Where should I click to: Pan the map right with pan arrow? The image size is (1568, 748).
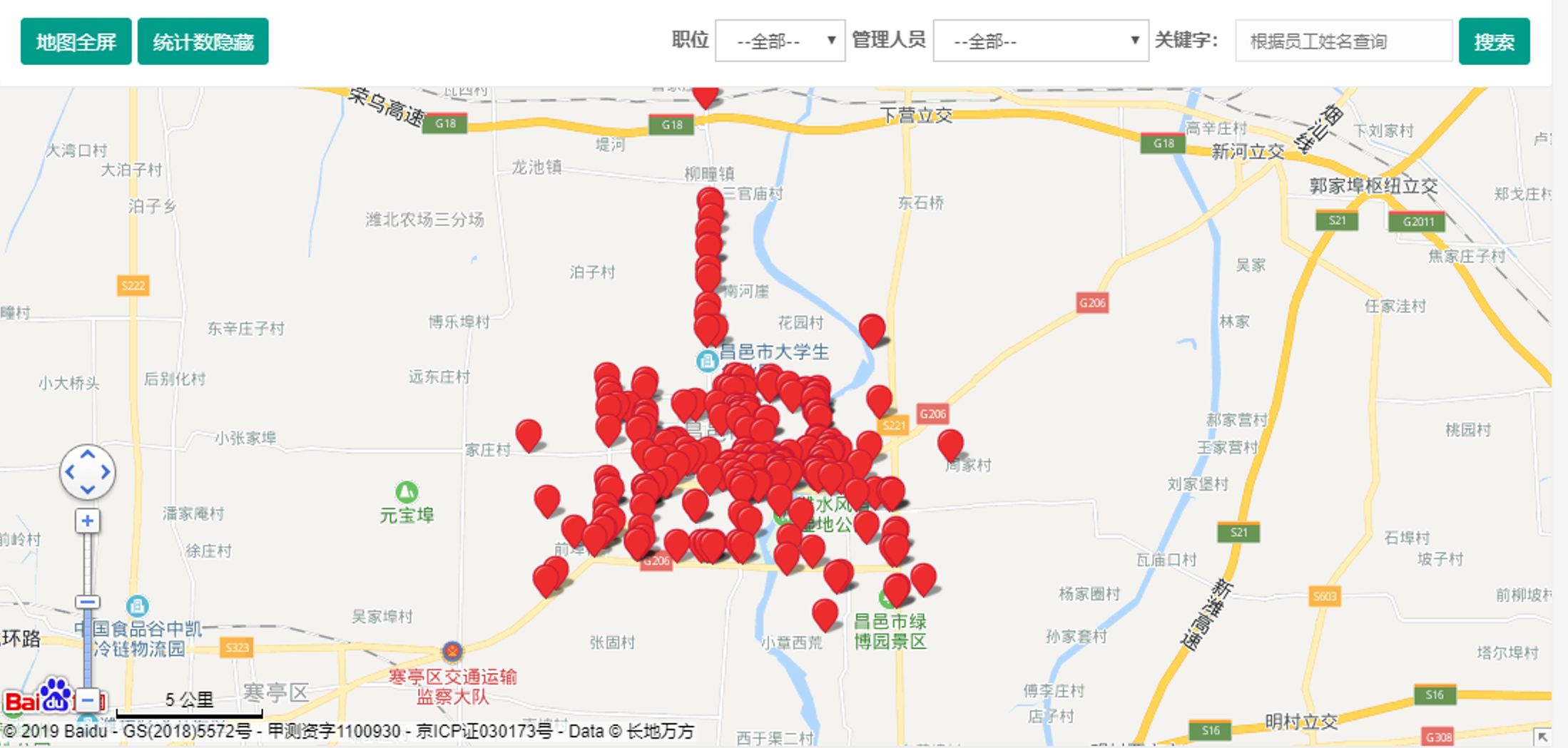(106, 472)
